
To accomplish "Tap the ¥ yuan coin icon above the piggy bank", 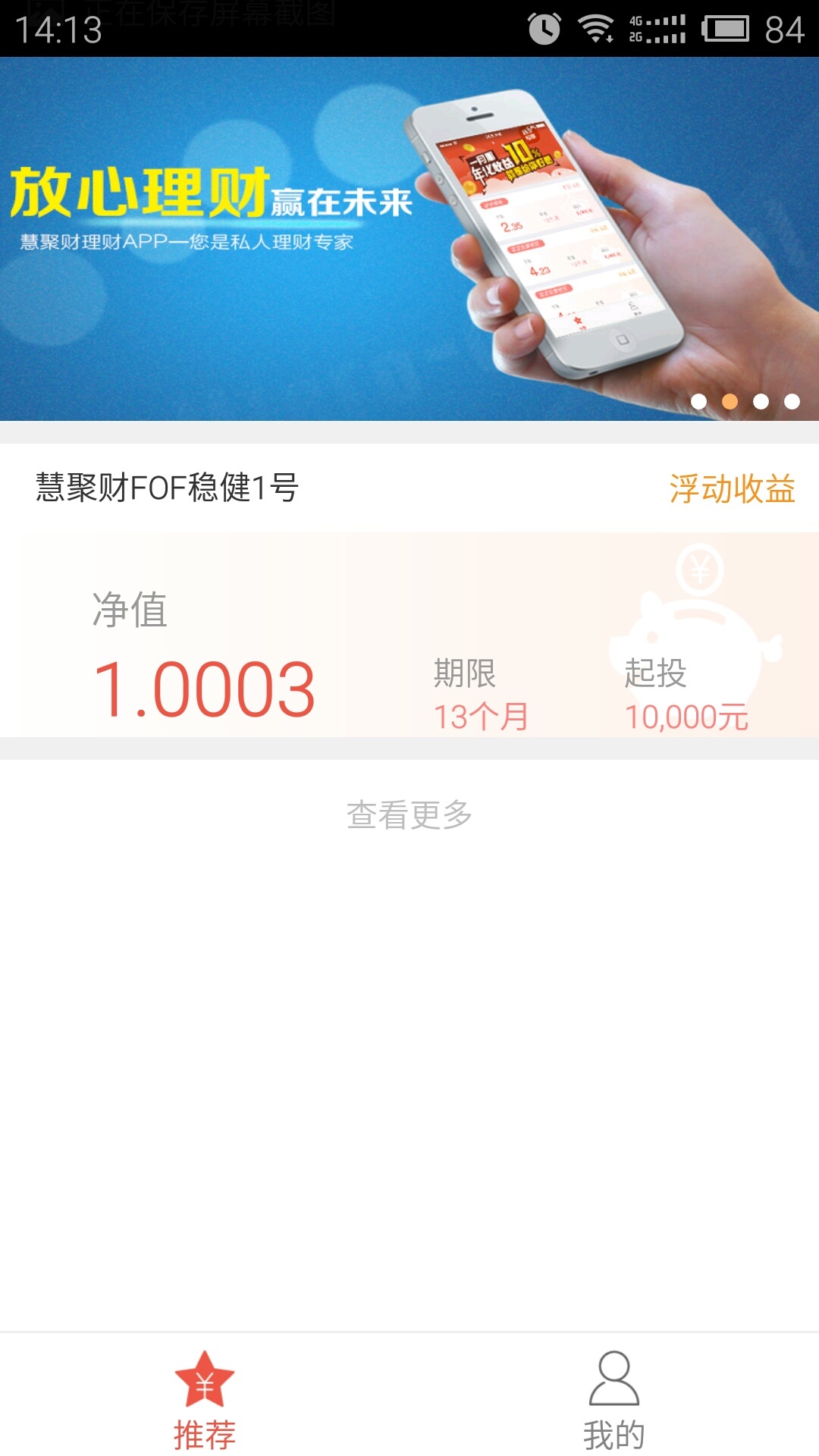I will point(699,570).
